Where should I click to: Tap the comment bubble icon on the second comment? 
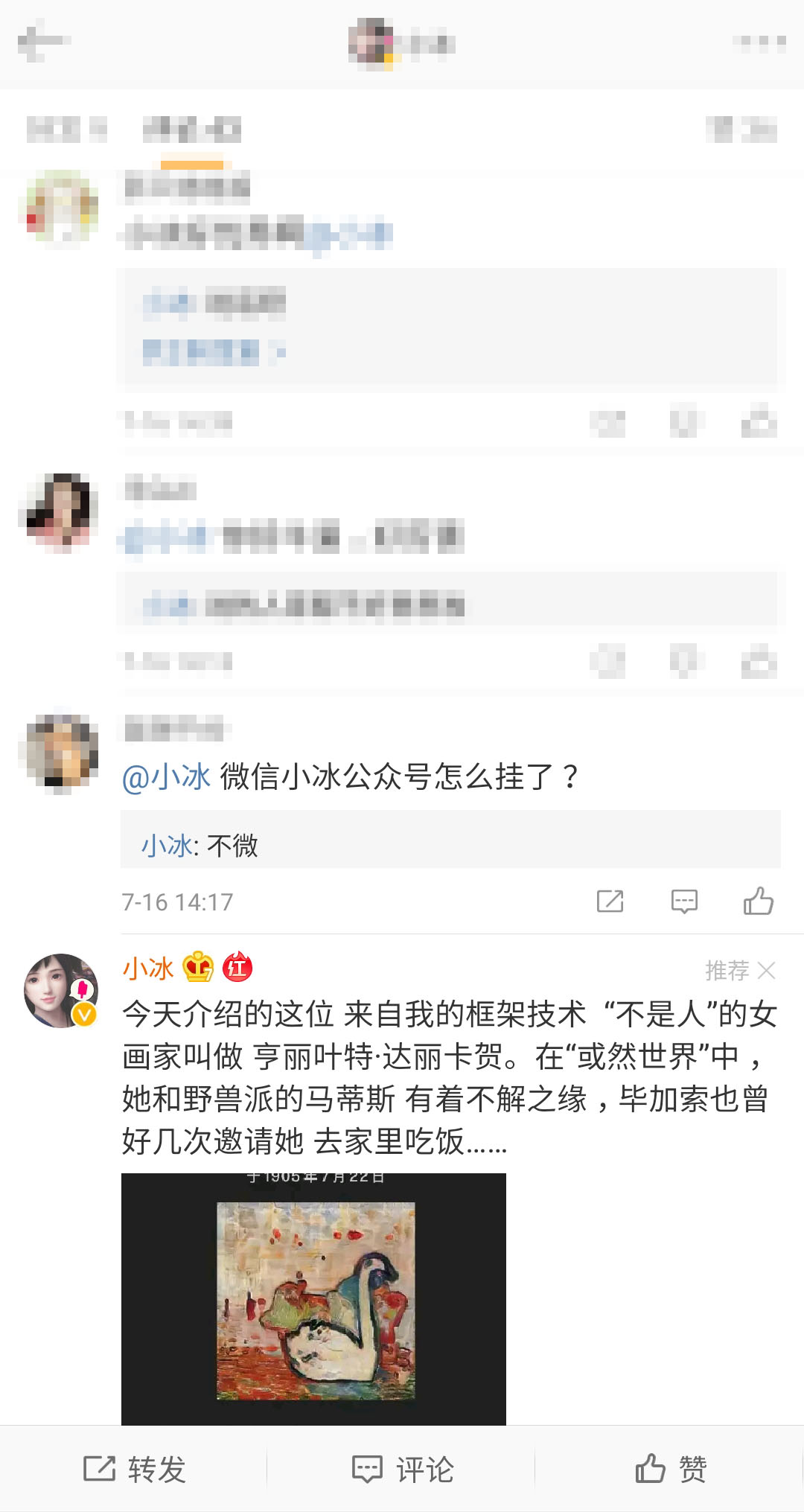coord(683,661)
